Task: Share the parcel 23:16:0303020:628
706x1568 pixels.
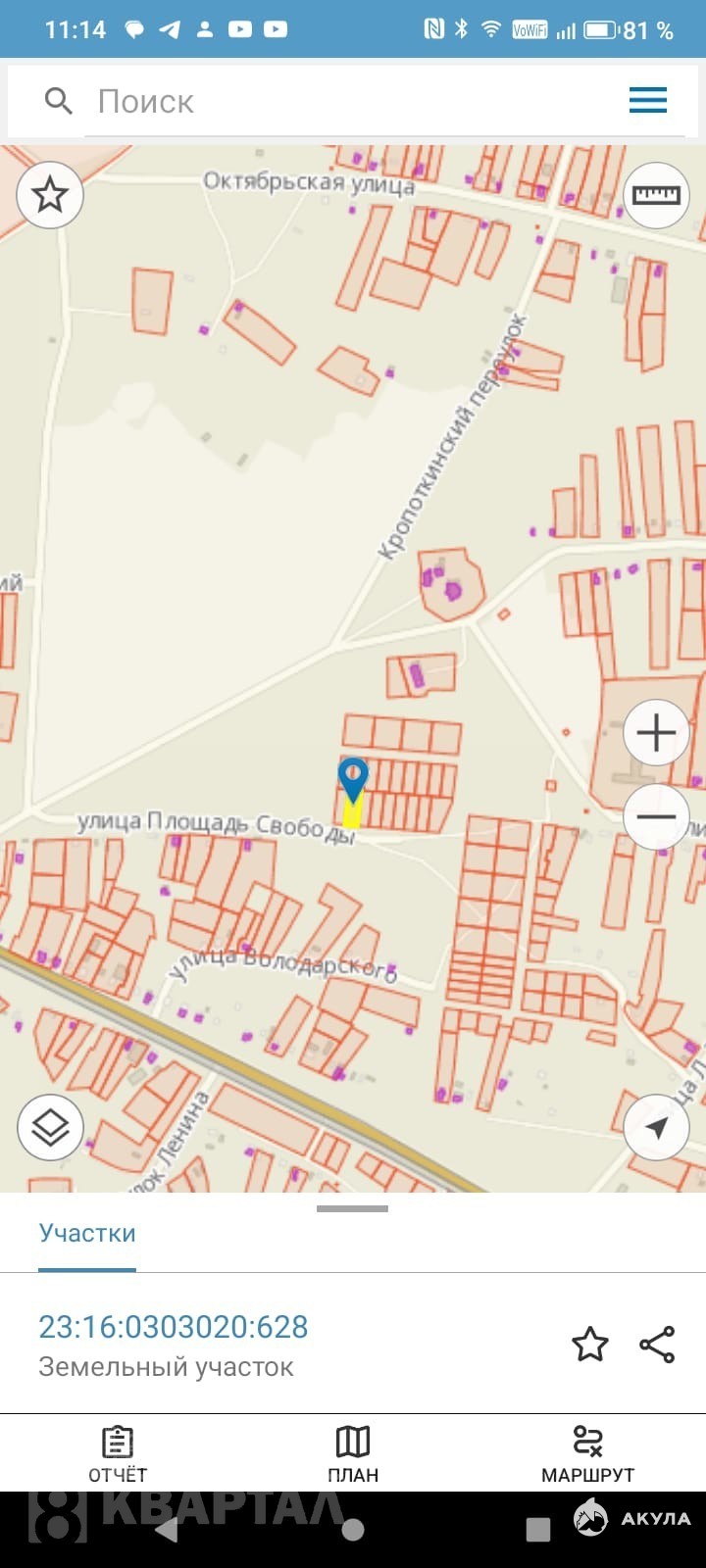Action: [657, 1345]
